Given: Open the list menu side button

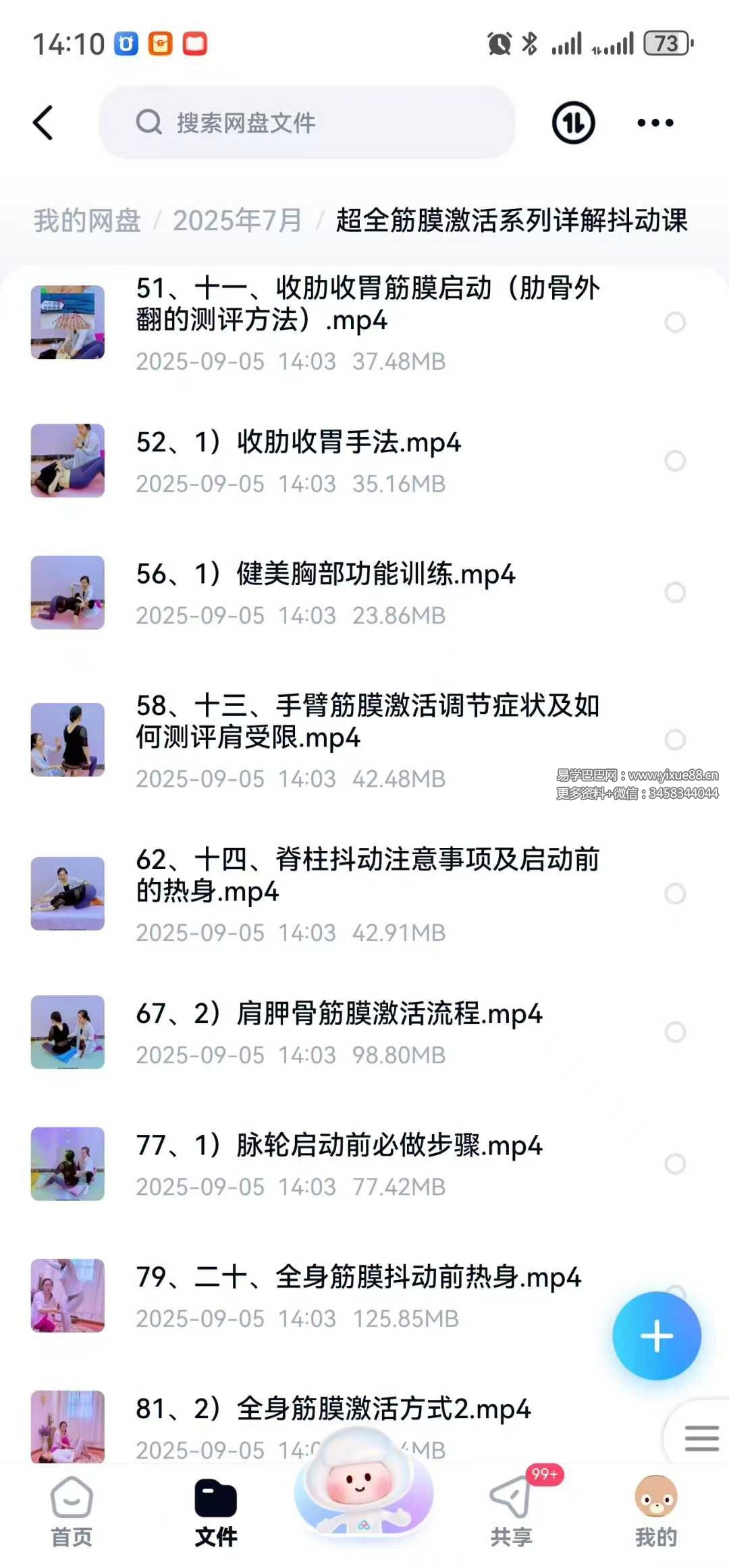Looking at the screenshot, I should click(701, 1438).
